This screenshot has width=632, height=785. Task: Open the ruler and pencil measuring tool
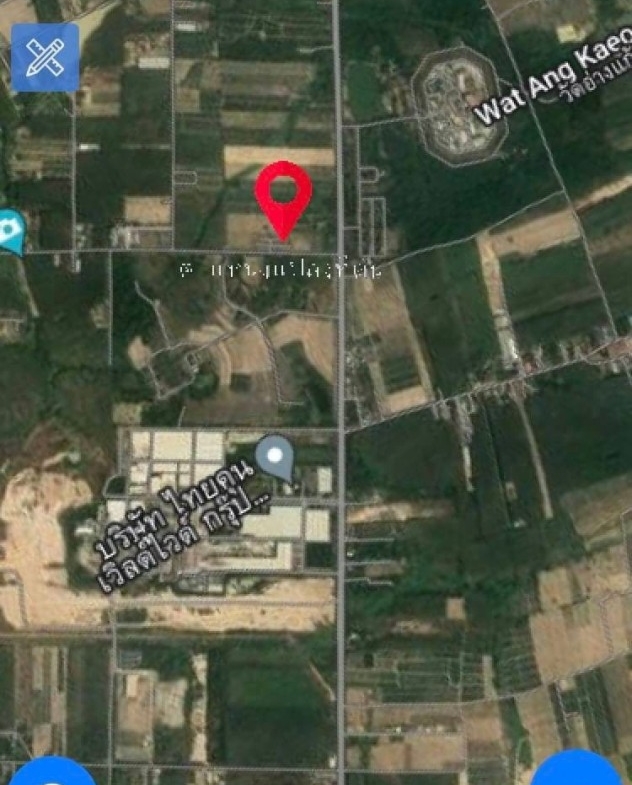point(45,57)
